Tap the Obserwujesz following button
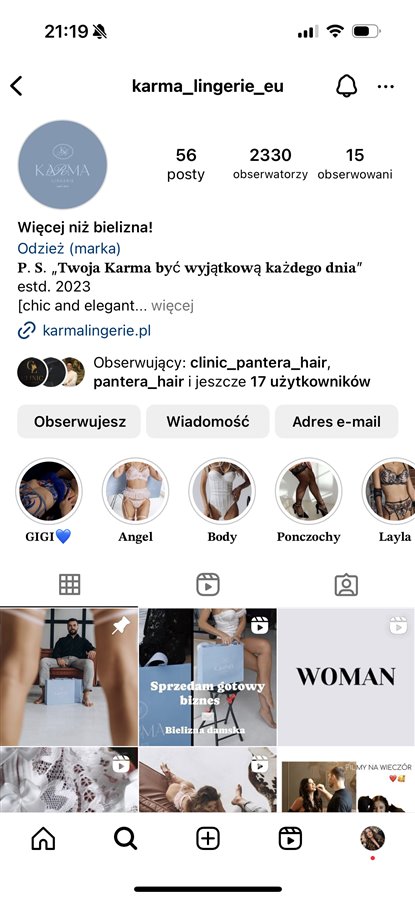The width and height of the screenshot is (415, 900). point(79,421)
